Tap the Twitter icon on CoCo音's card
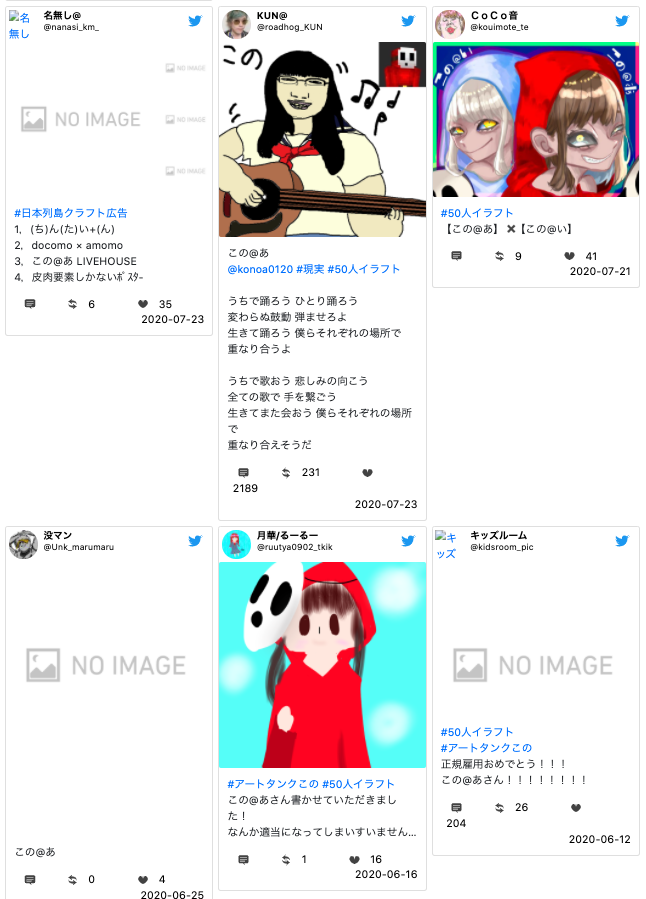 point(622,20)
